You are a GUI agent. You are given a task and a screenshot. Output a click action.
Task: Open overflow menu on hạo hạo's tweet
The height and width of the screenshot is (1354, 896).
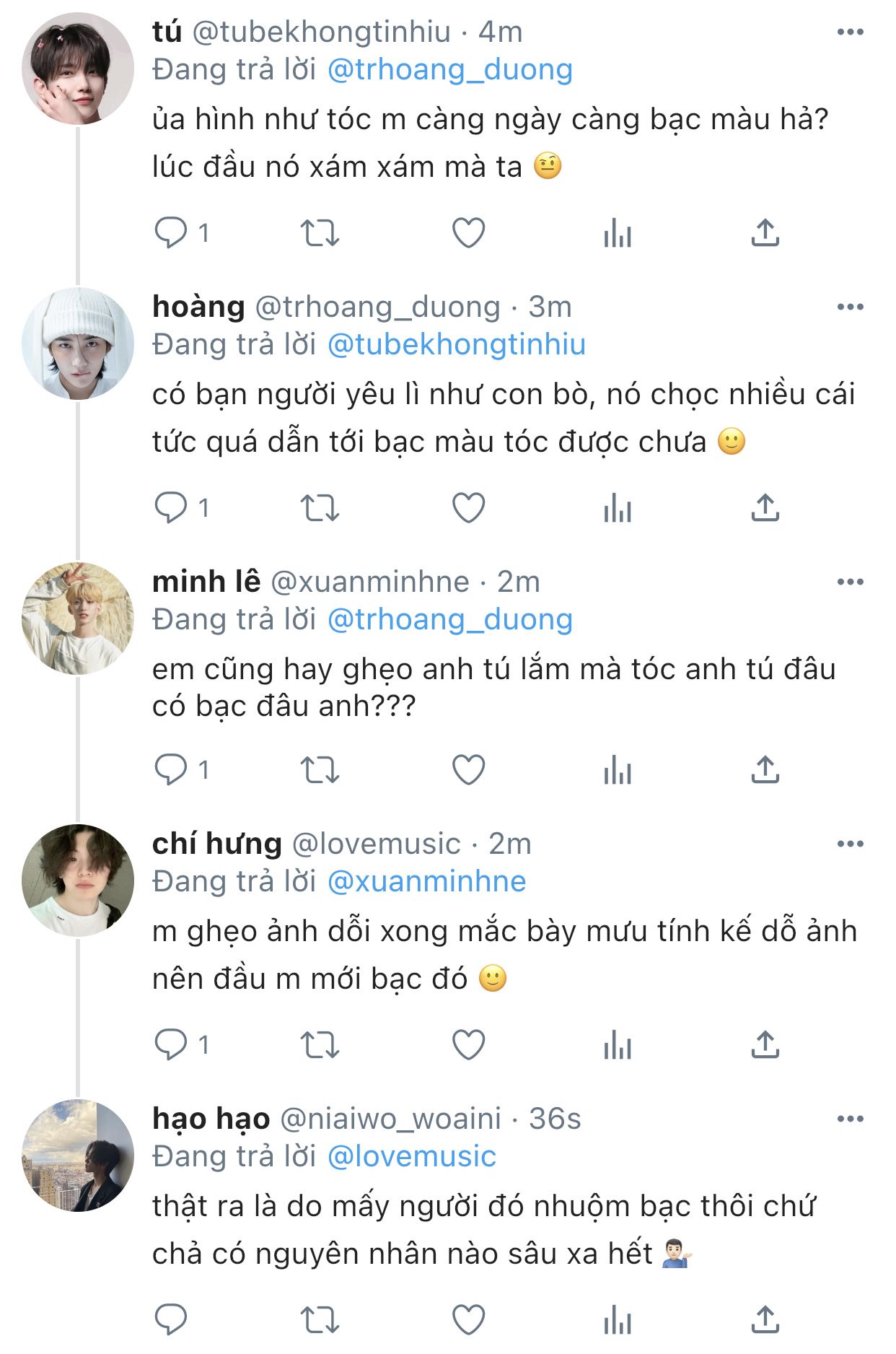tap(850, 1119)
